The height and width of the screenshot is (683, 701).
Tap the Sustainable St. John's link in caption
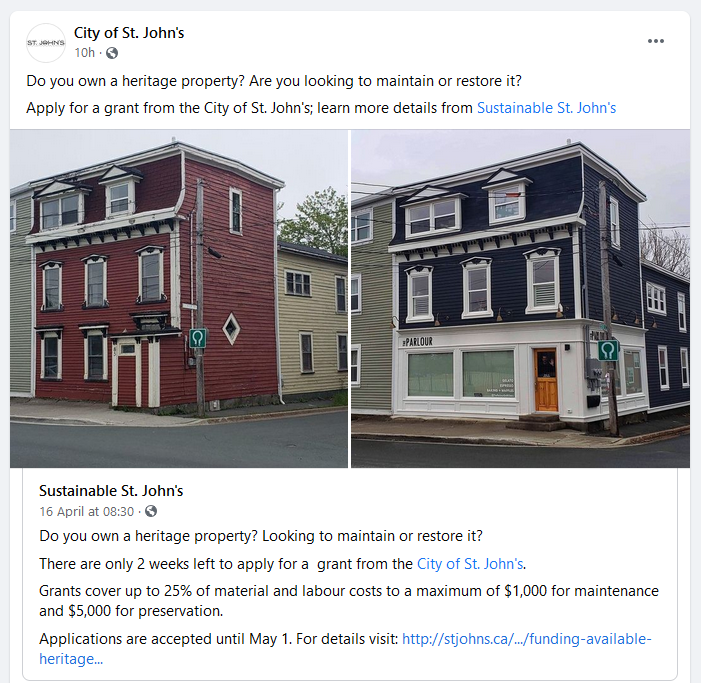546,108
